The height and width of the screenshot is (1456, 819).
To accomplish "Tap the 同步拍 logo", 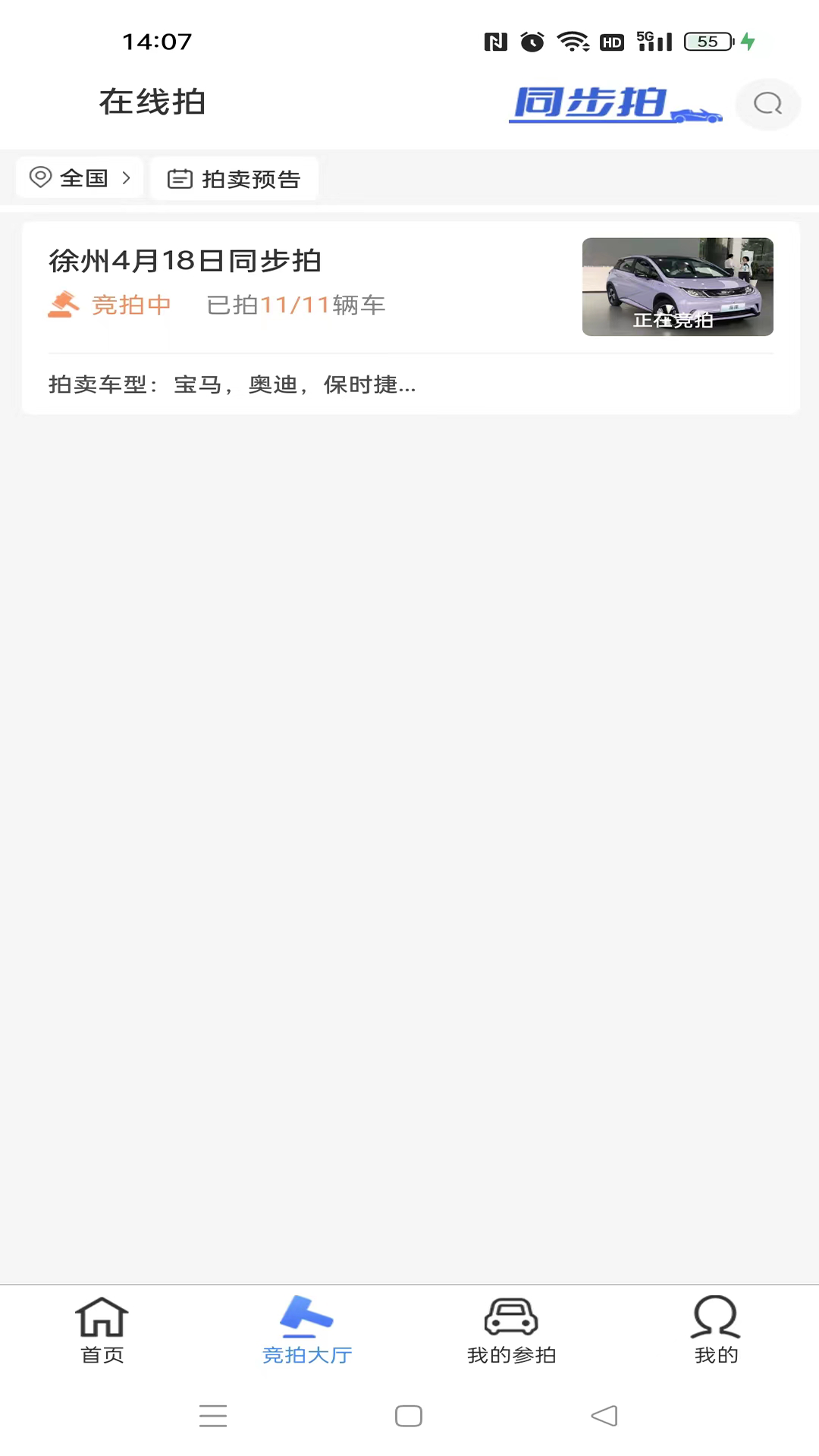I will click(616, 105).
